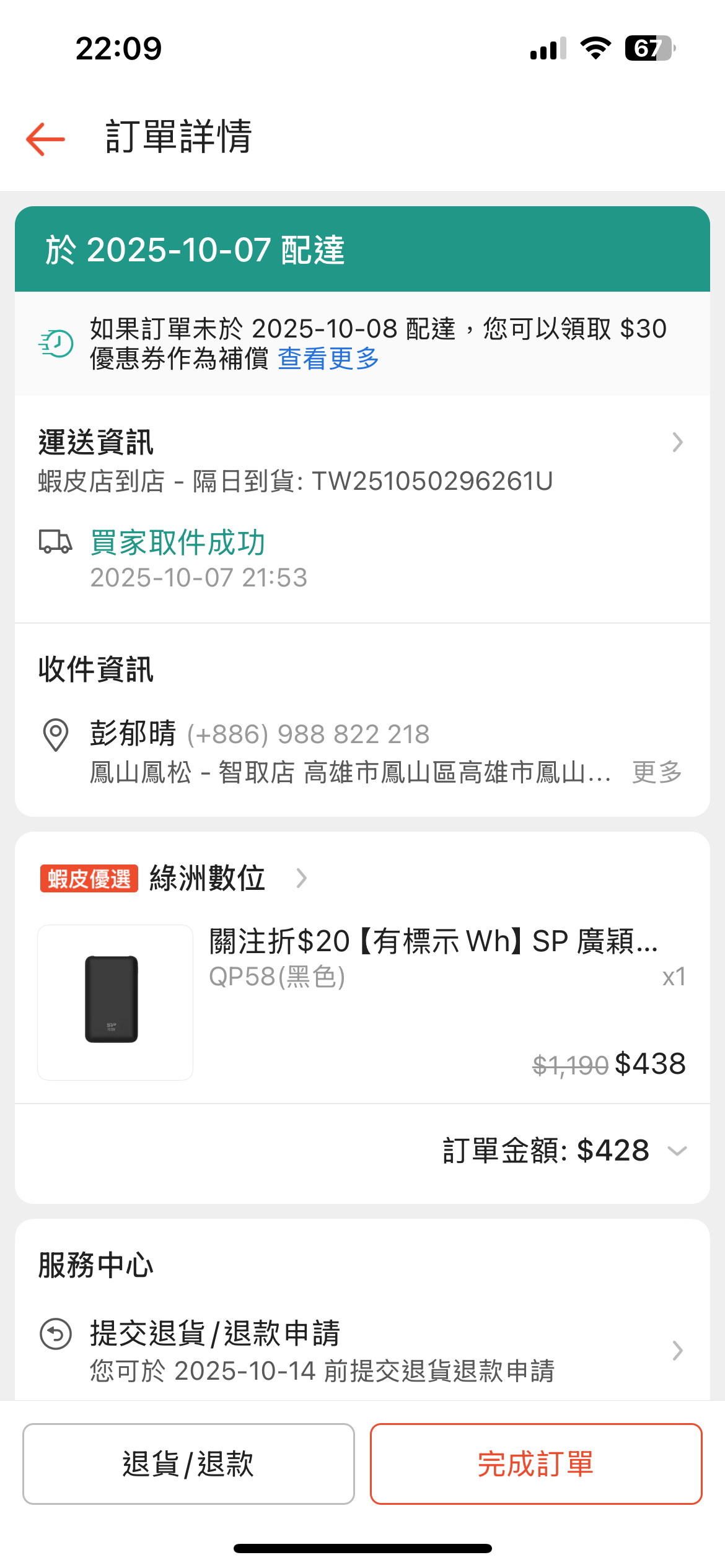Open 提交退貨/退款申請 in service center
This screenshot has height=1568, width=725.
(362, 1350)
